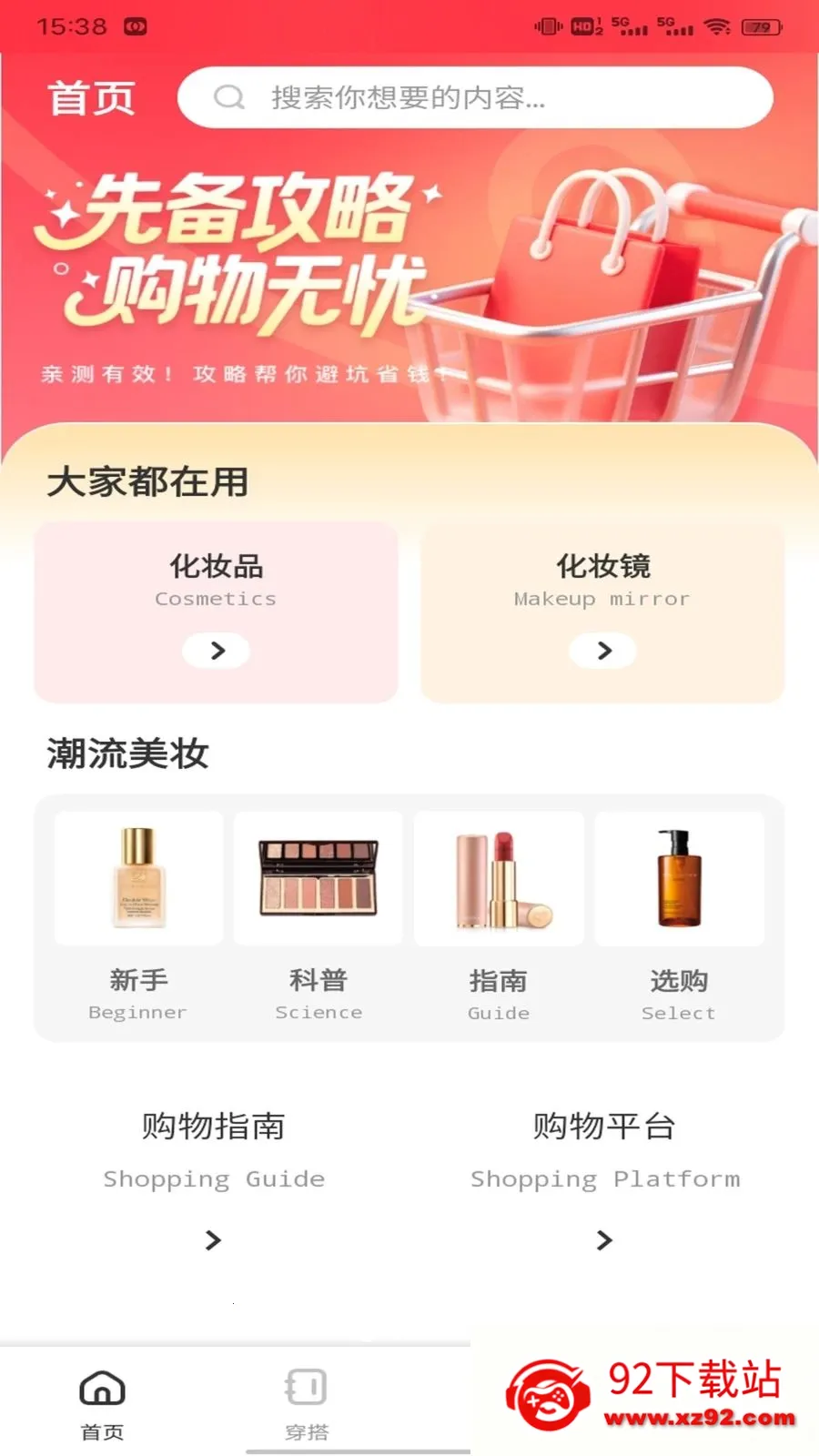
Task: Open the 化妆镜 Makeup mirror card
Action: 602,612
